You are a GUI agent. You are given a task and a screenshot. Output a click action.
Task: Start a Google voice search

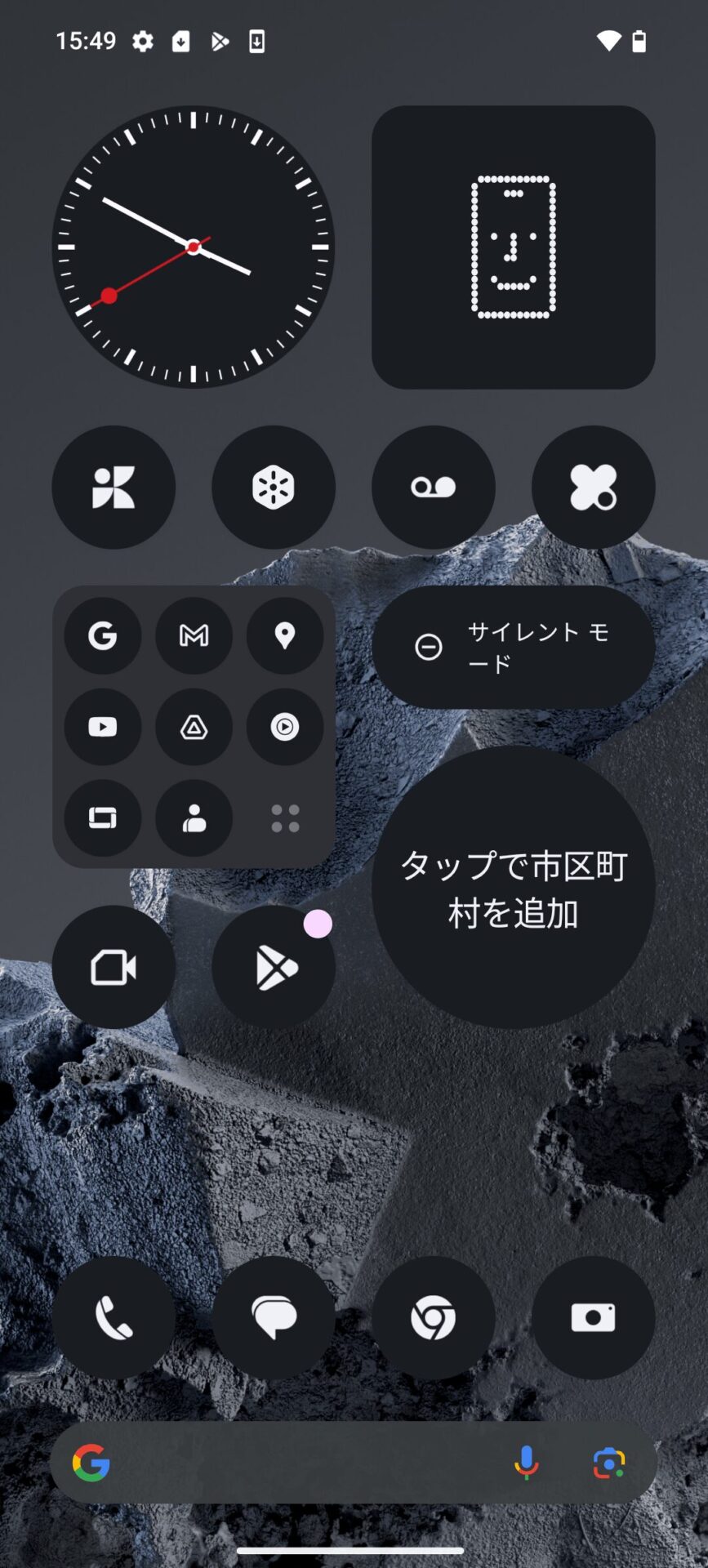coord(527,1463)
